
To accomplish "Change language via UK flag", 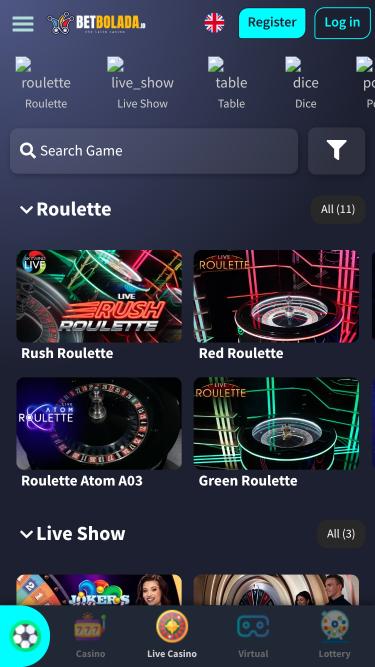I will click(214, 23).
